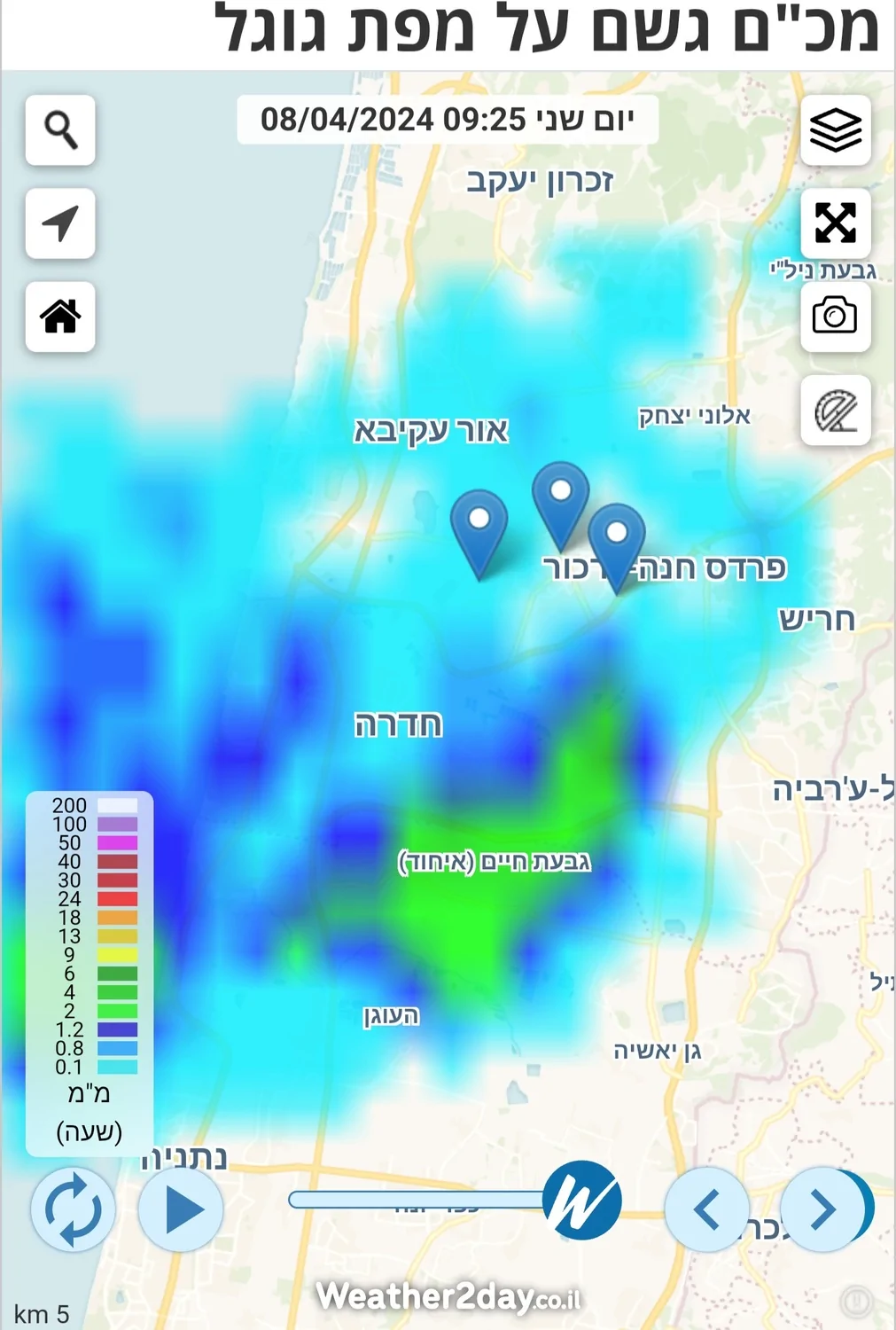896x1330 pixels.
Task: Take a snapshot with the camera icon
Action: 835,317
